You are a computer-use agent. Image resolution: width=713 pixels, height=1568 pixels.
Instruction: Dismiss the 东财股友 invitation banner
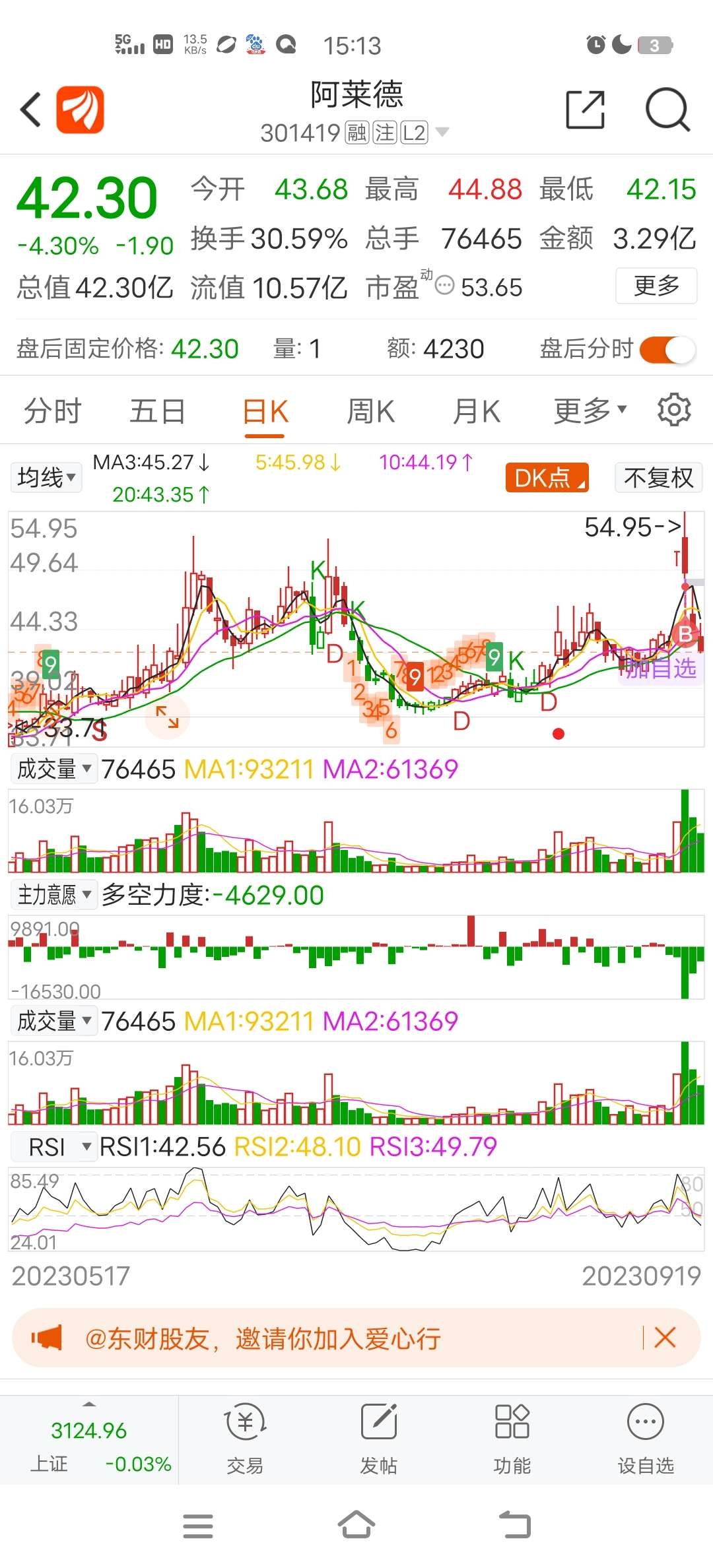665,1338
